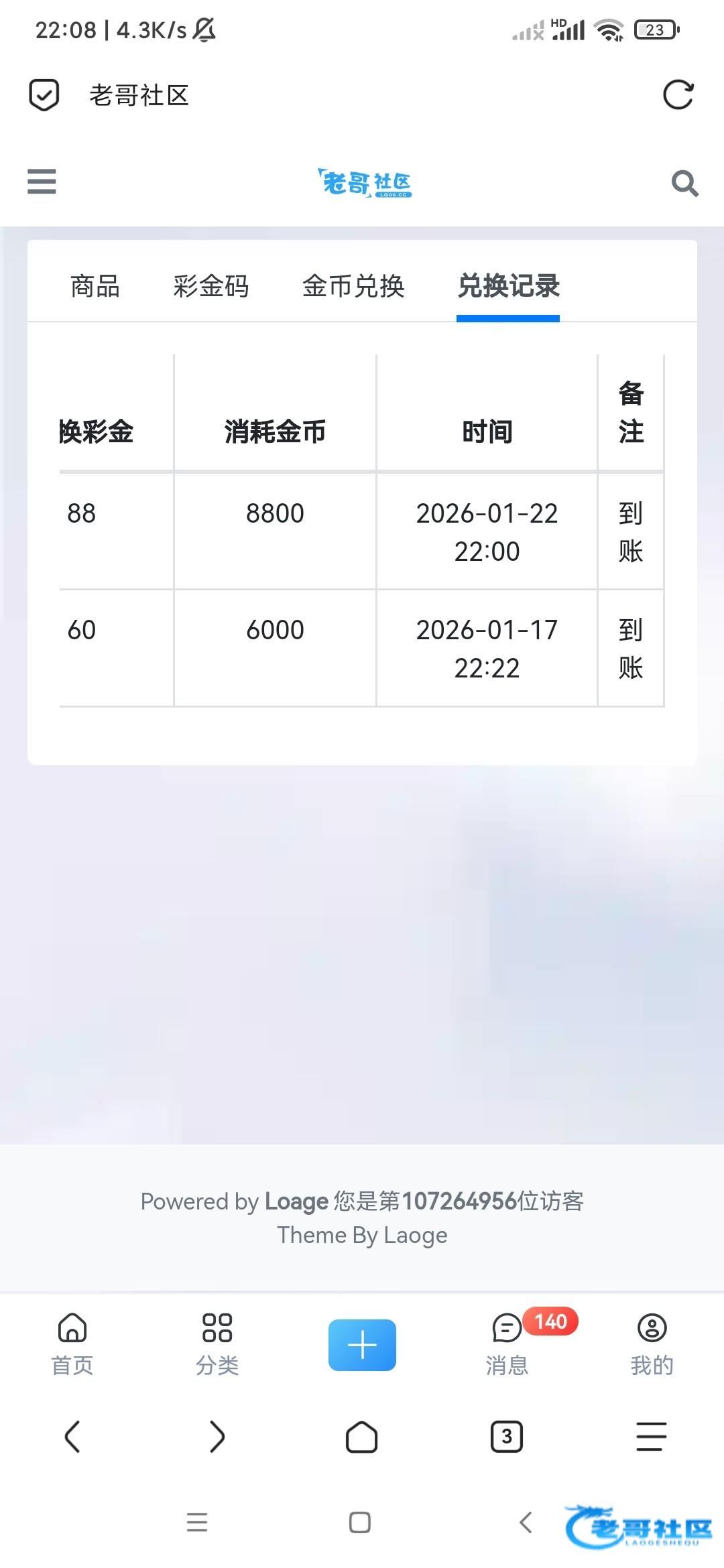724x1568 pixels.
Task: Open the site security shield icon
Action: [x=44, y=95]
